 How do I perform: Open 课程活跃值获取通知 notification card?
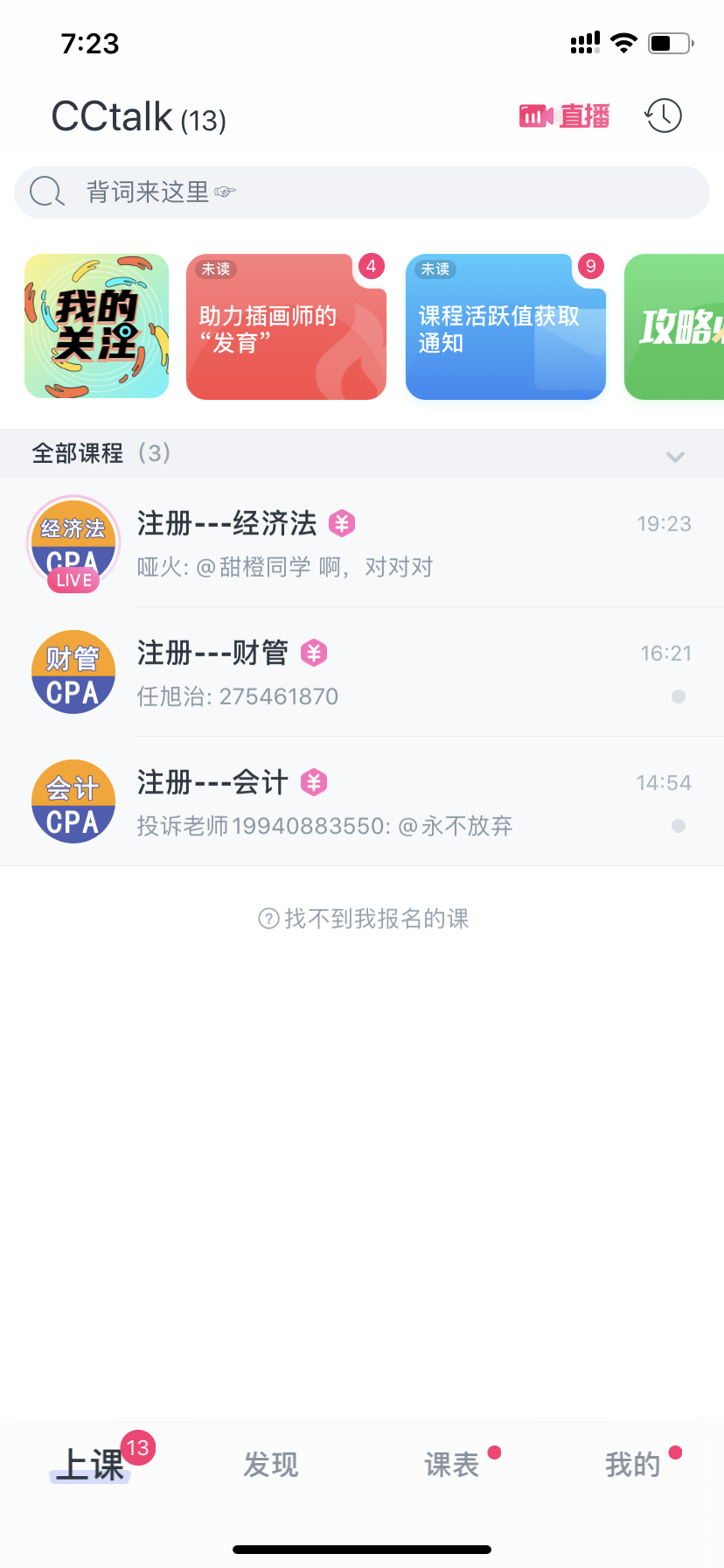tap(505, 326)
